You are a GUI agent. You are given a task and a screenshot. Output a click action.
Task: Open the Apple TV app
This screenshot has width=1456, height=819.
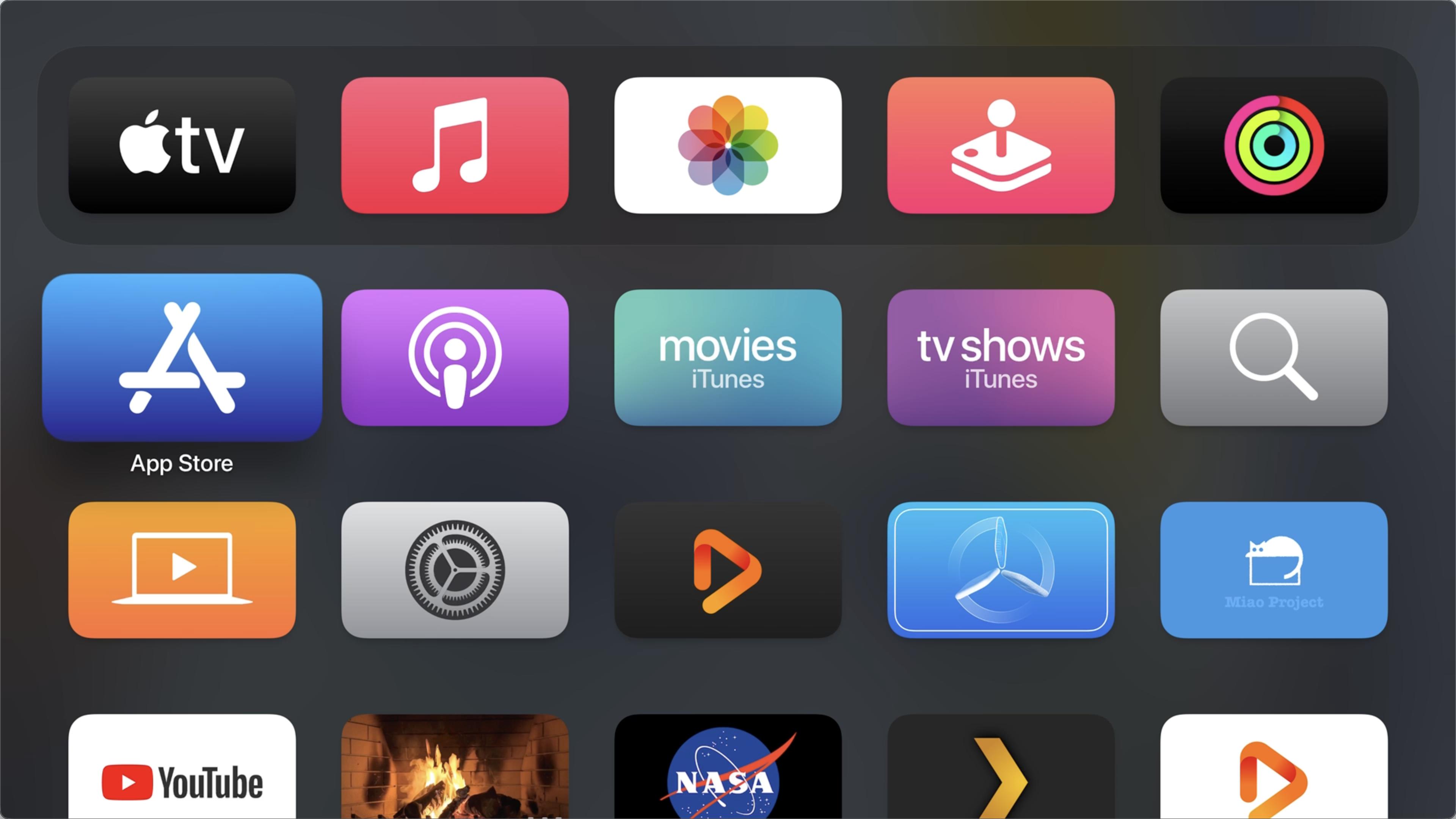(x=182, y=145)
